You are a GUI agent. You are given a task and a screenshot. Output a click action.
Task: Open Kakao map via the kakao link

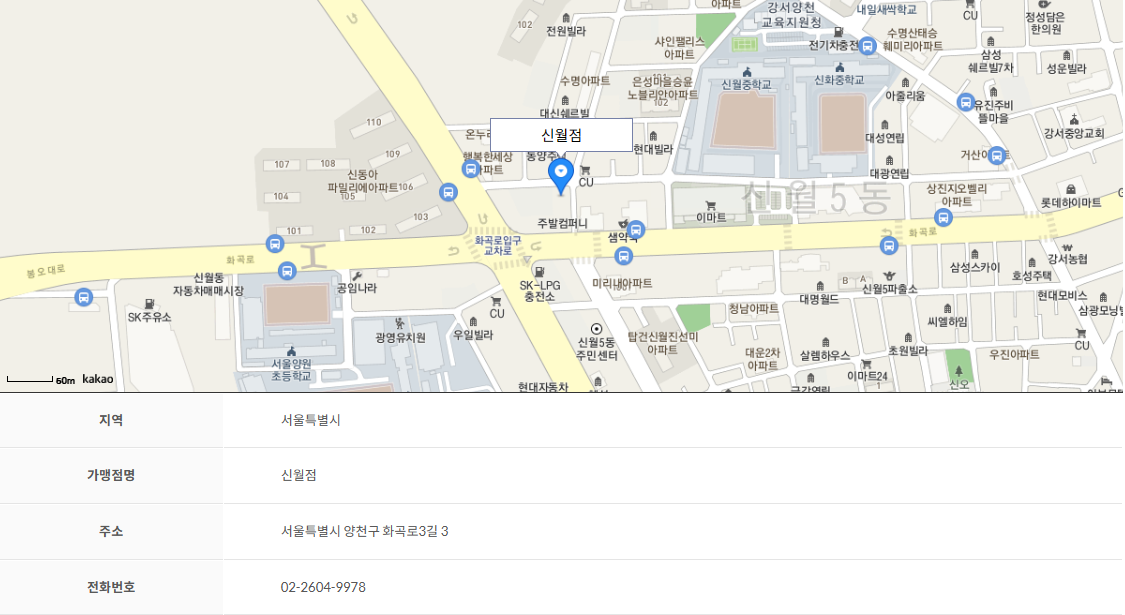[98, 380]
